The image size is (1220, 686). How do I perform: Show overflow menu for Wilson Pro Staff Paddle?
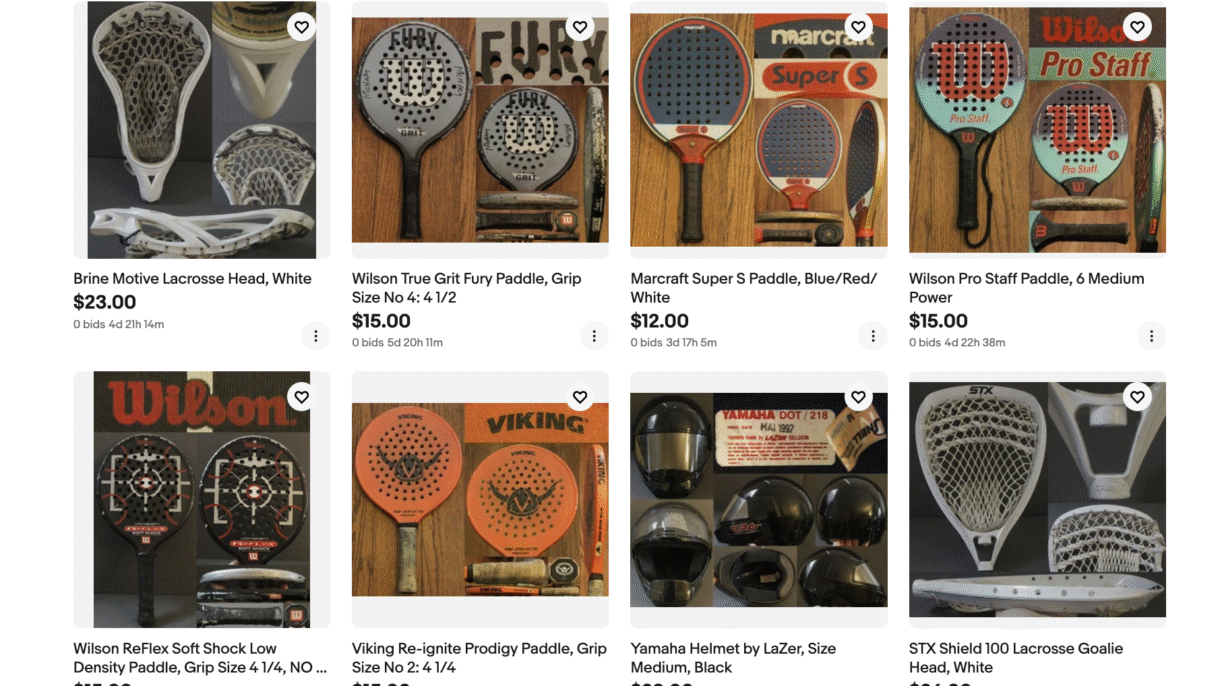(1151, 336)
